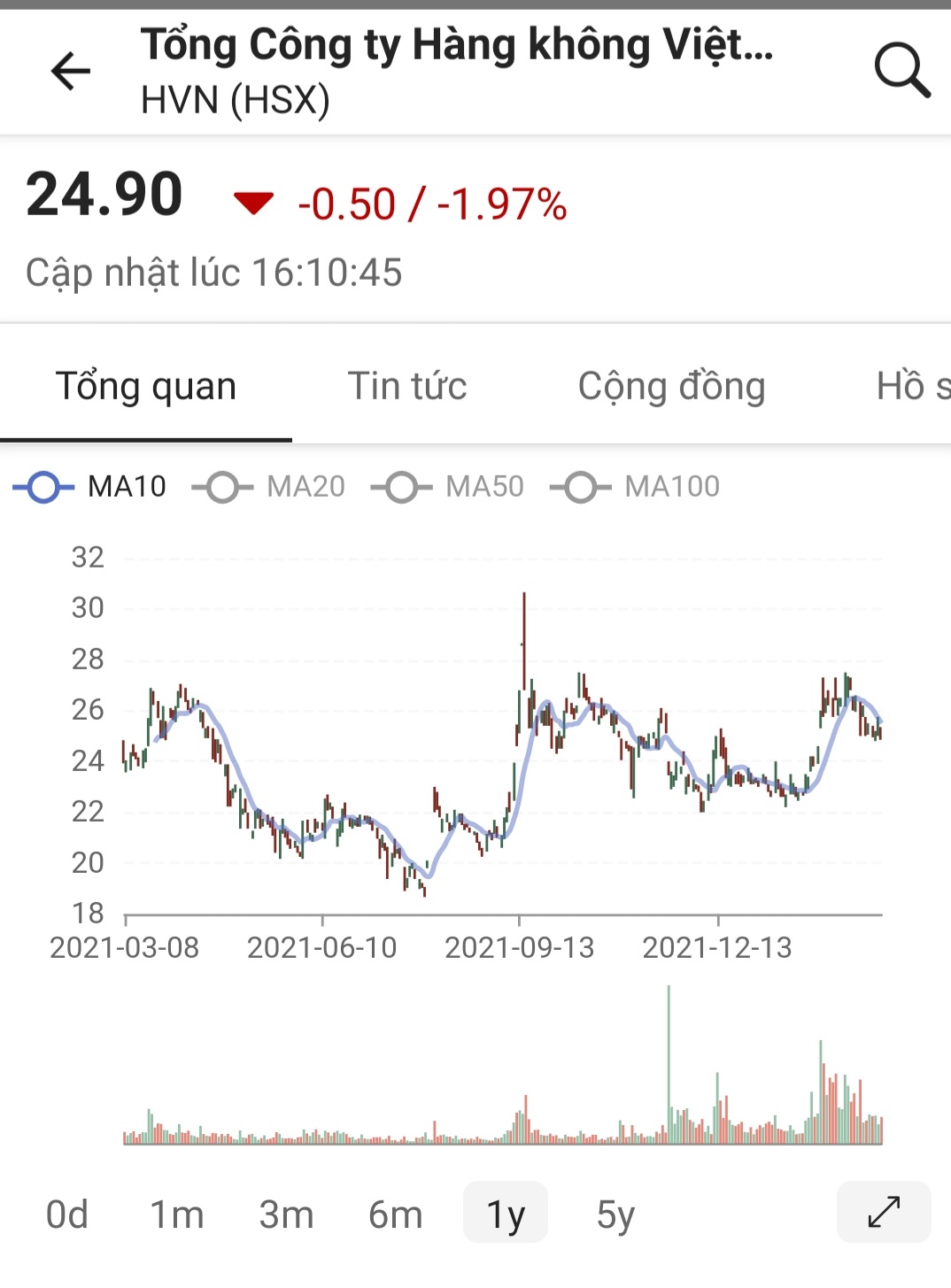Screen dimensions: 951x1288
Task: Select the 0d chart range
Action: [67, 1215]
